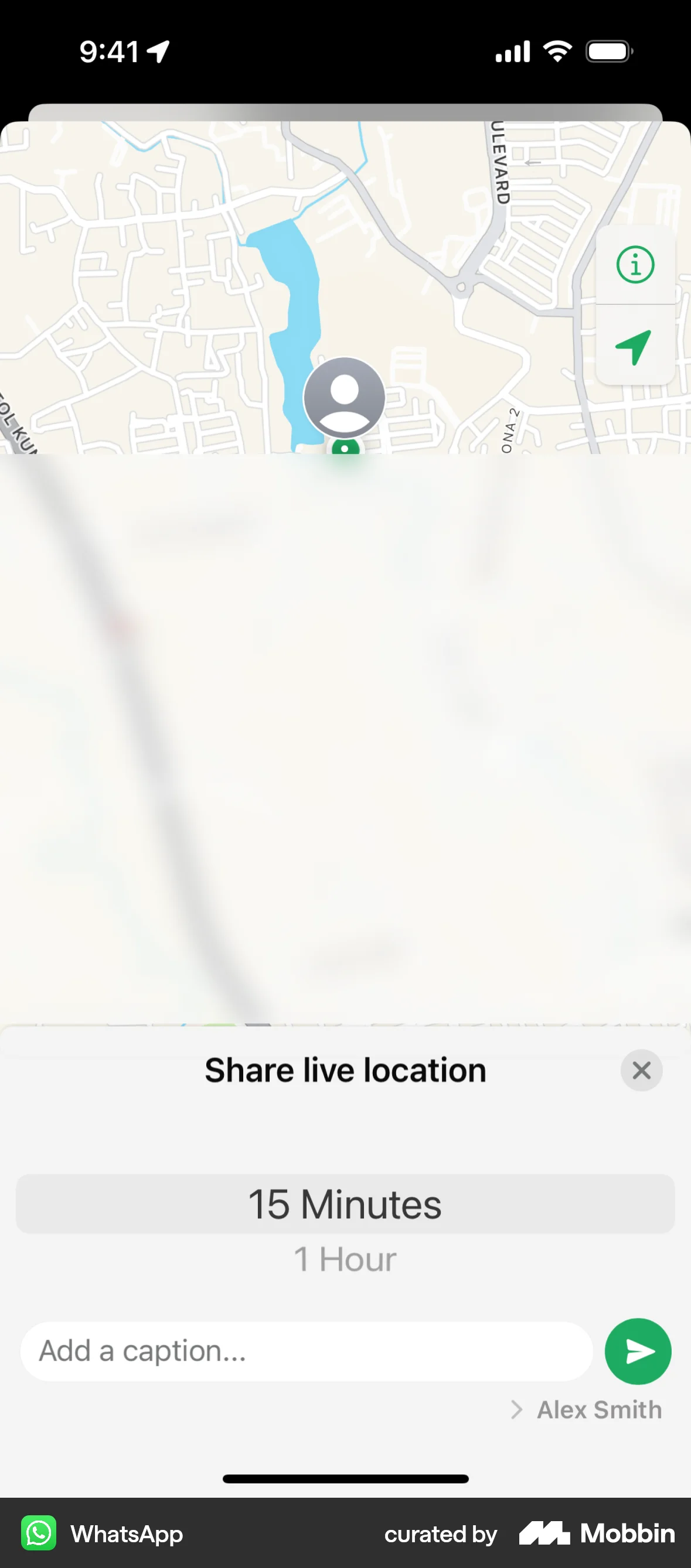Switch duration from 15 Minutes to 1 Hour

[x=345, y=1260]
